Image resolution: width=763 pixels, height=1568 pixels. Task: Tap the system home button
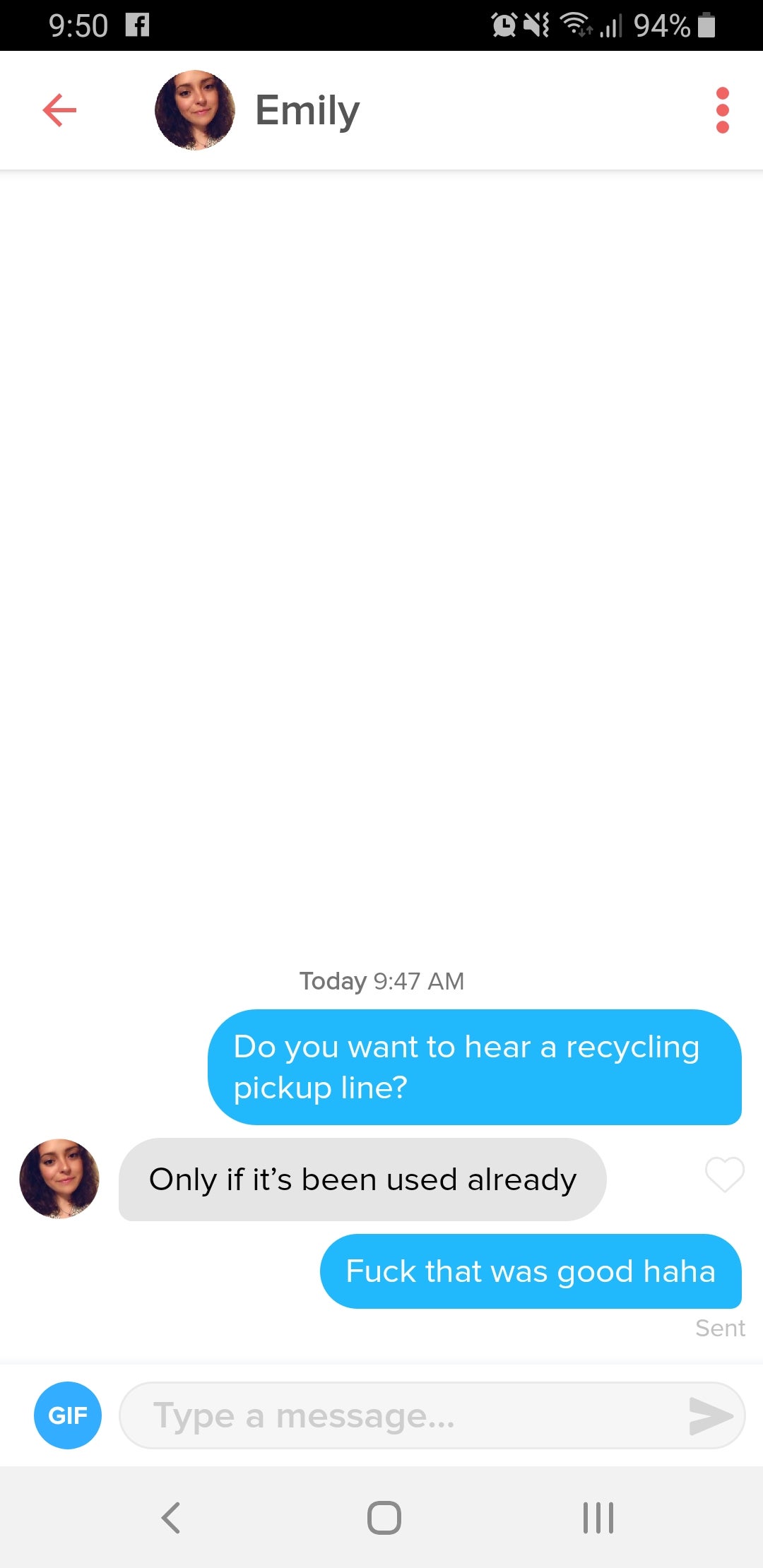coord(384,1517)
